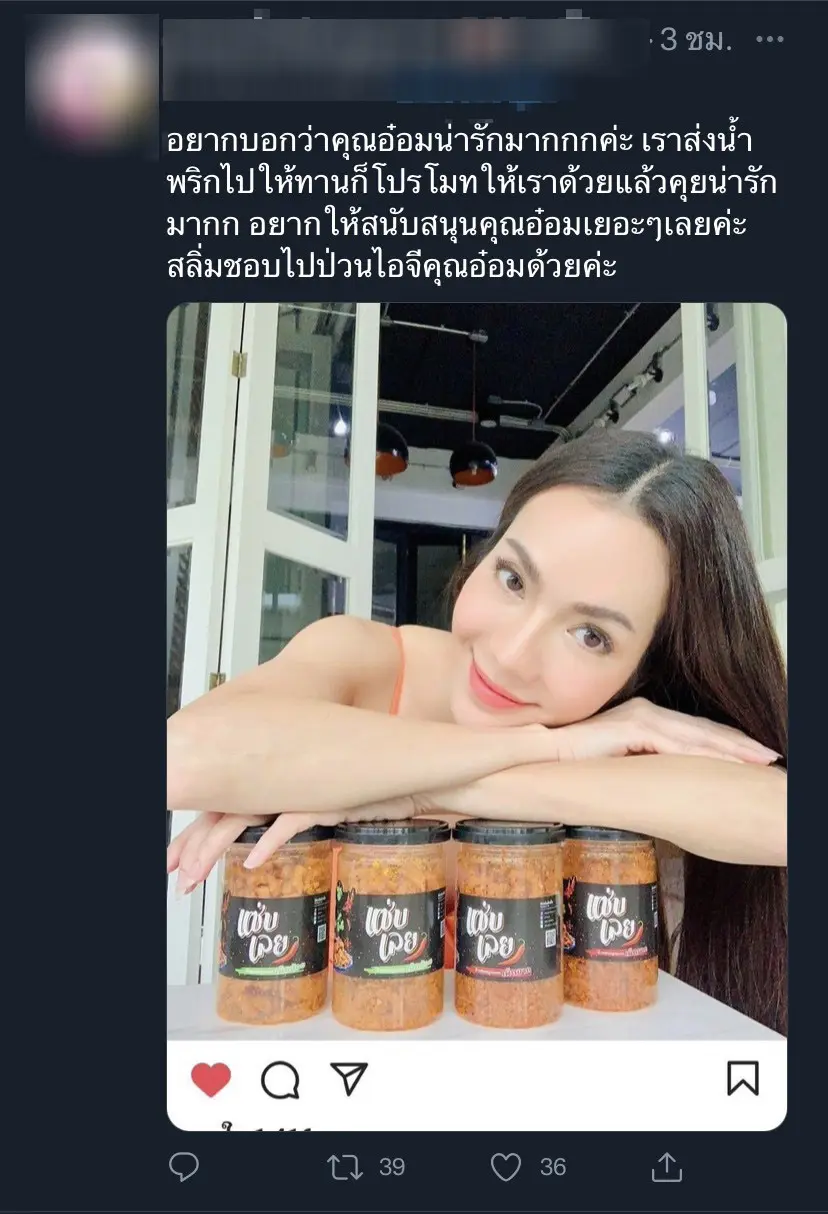Screen dimensions: 828x1214
Task: Share this tweet
Action: pyautogui.click(x=666, y=1166)
